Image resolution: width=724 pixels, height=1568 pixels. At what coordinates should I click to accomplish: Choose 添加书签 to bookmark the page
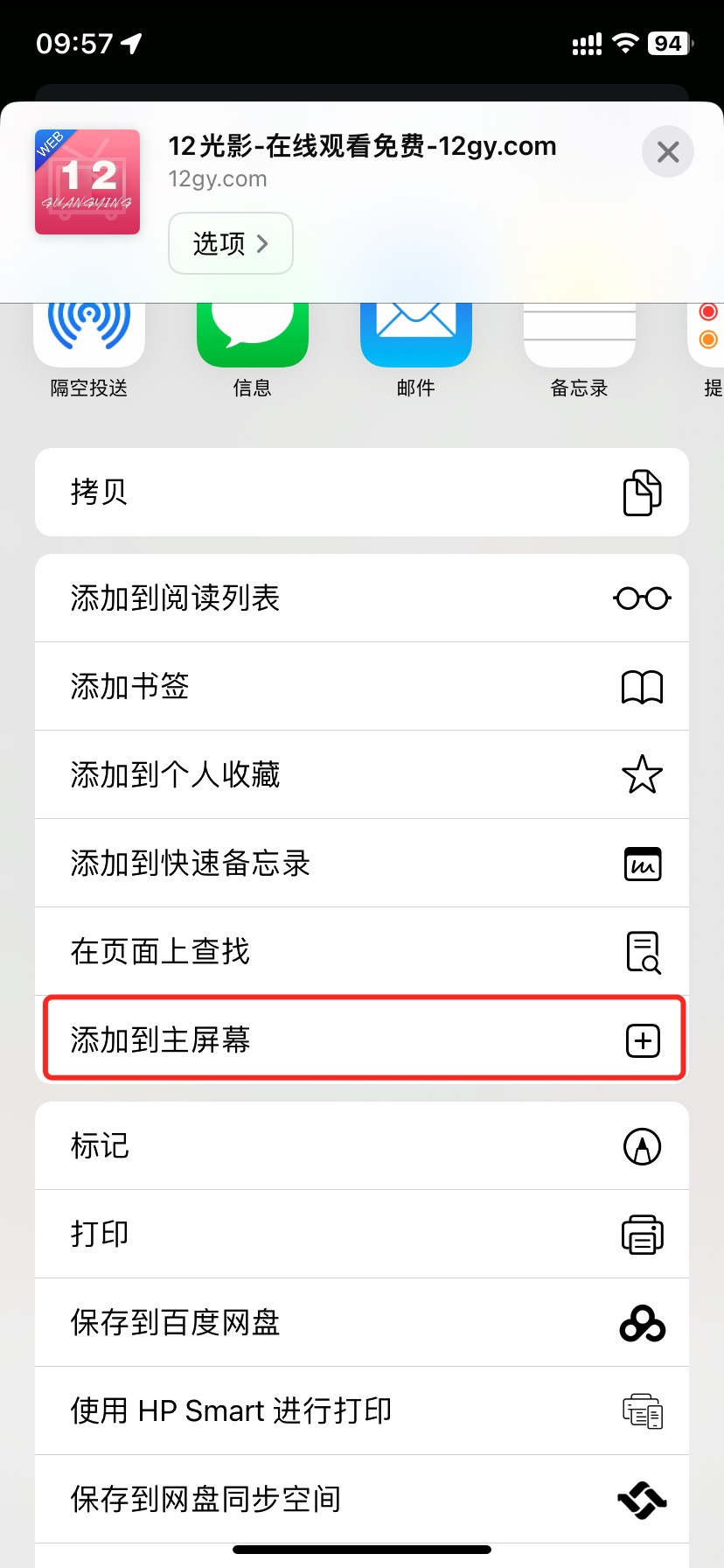[x=362, y=687]
